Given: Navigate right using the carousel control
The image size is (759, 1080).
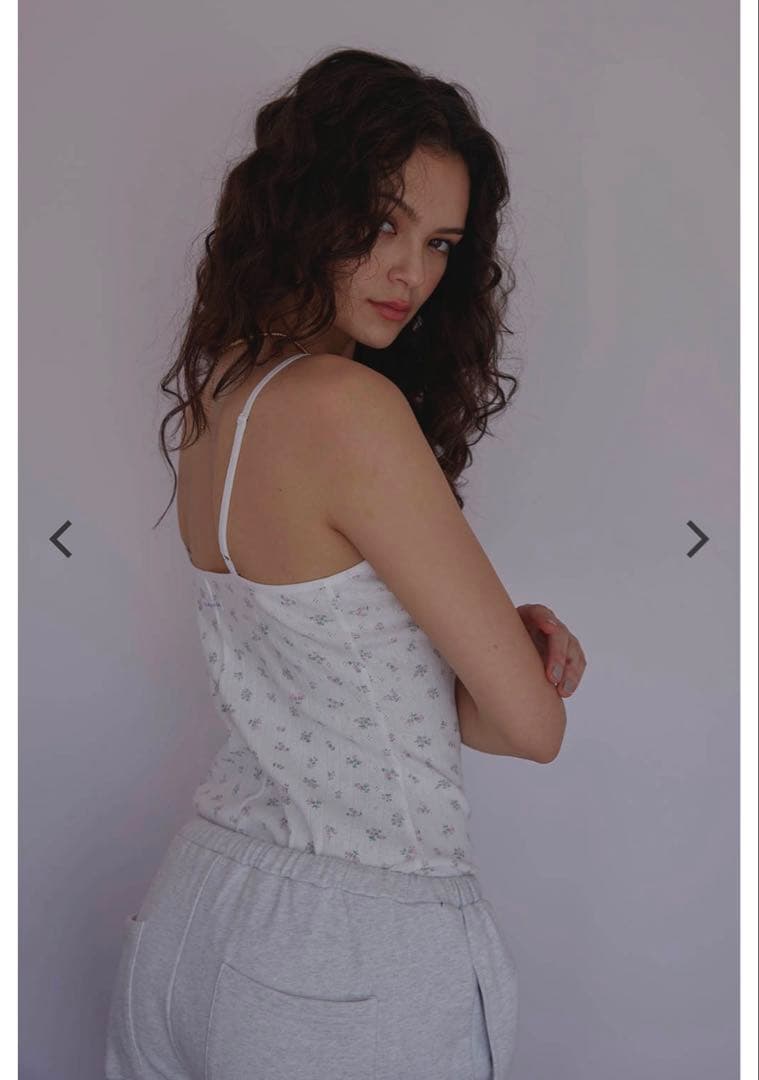Looking at the screenshot, I should [x=699, y=540].
